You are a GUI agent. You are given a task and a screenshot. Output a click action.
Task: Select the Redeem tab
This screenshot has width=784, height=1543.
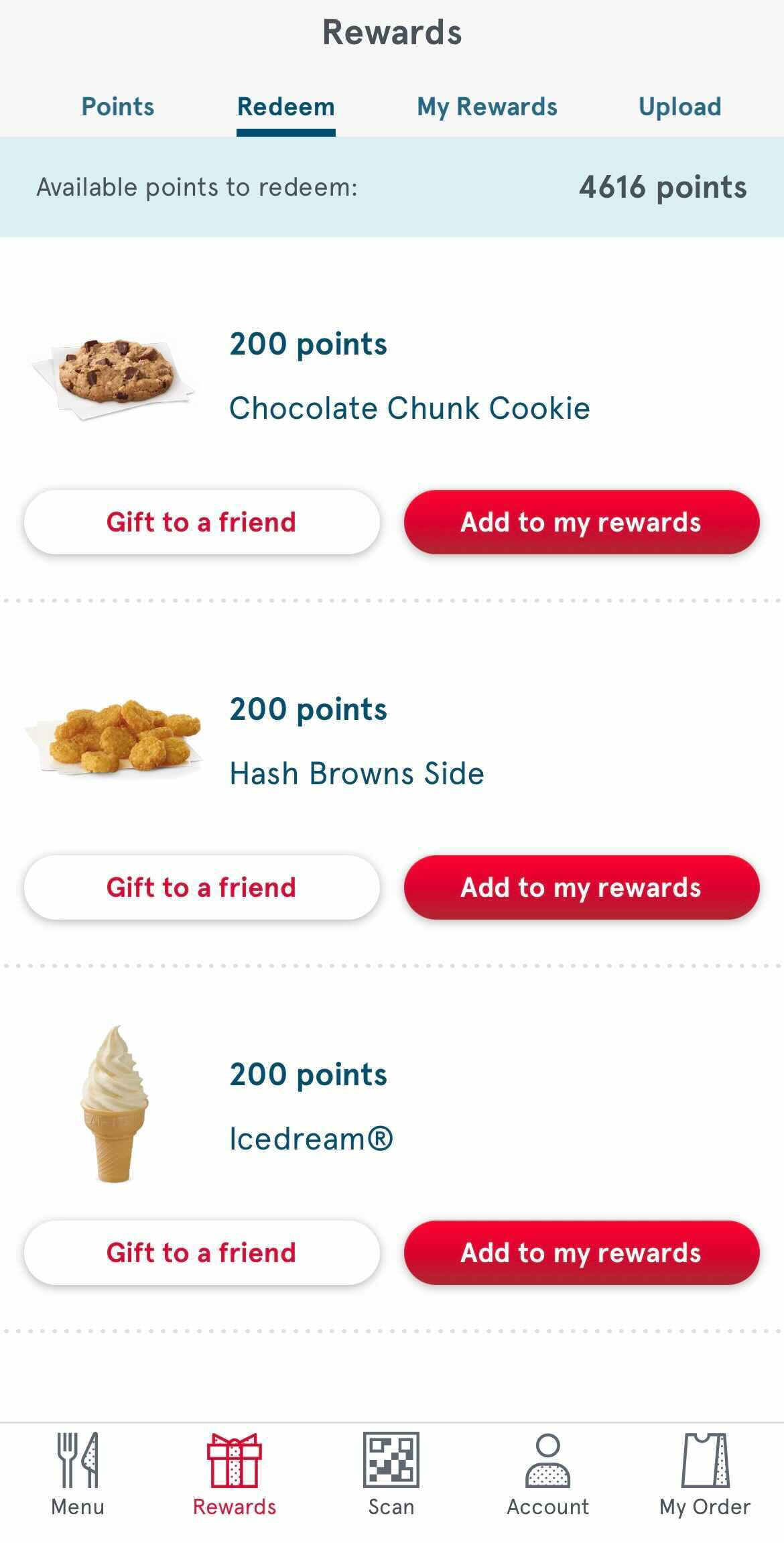coord(285,106)
